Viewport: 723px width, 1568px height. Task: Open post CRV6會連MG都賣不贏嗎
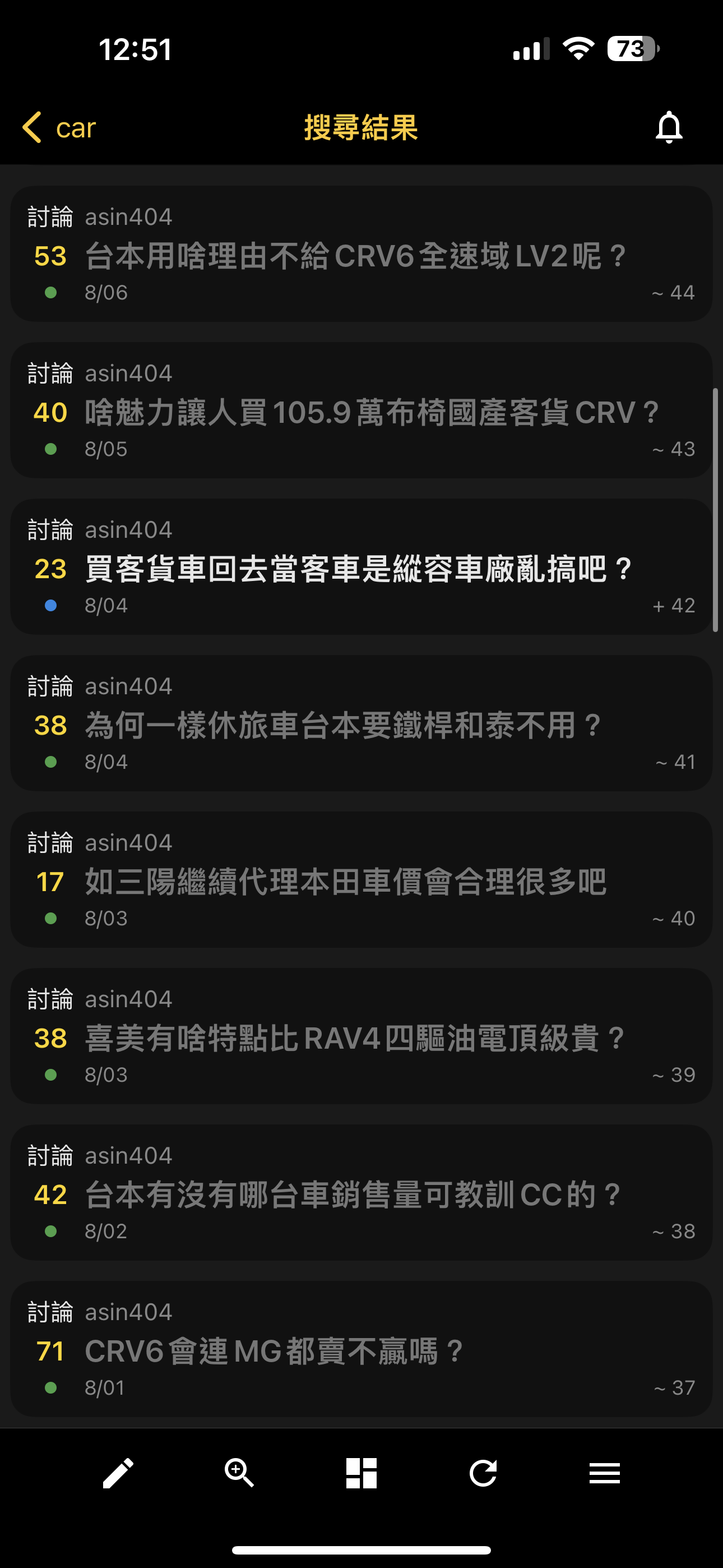[361, 1349]
